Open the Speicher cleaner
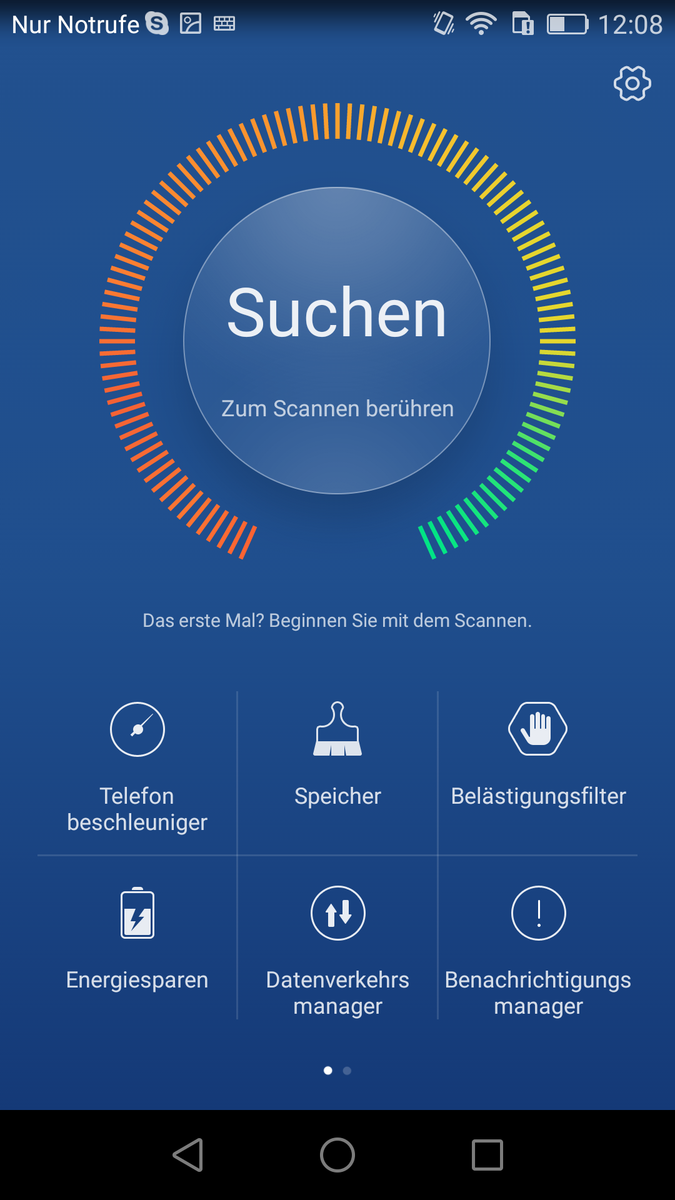675x1200 pixels. (338, 765)
